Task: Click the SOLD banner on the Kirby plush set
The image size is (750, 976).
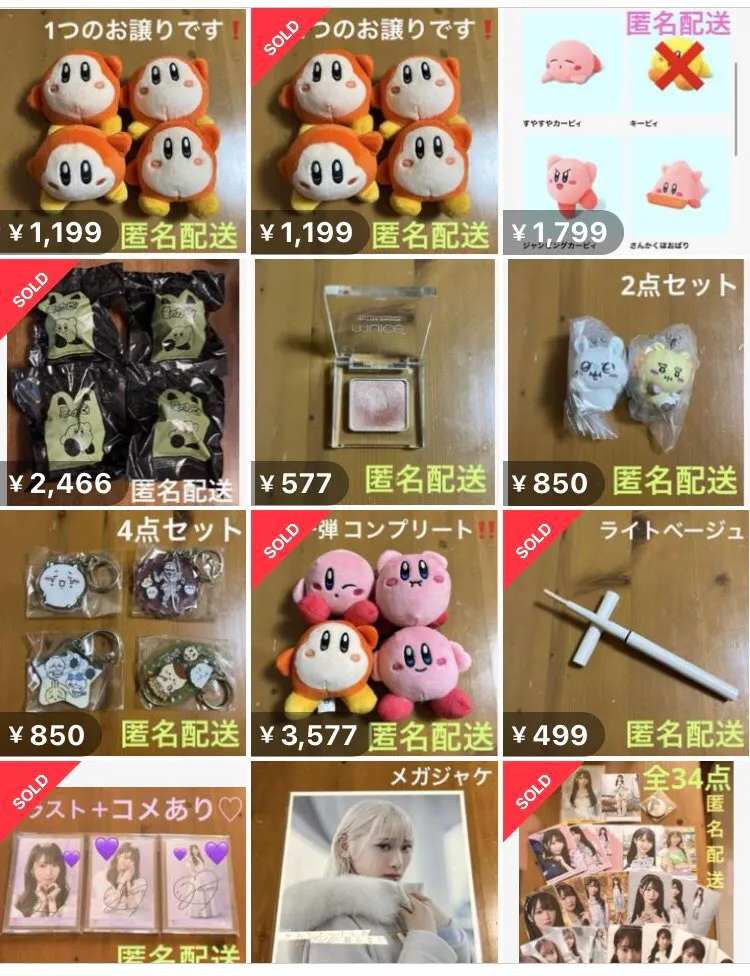Action: click(x=284, y=535)
